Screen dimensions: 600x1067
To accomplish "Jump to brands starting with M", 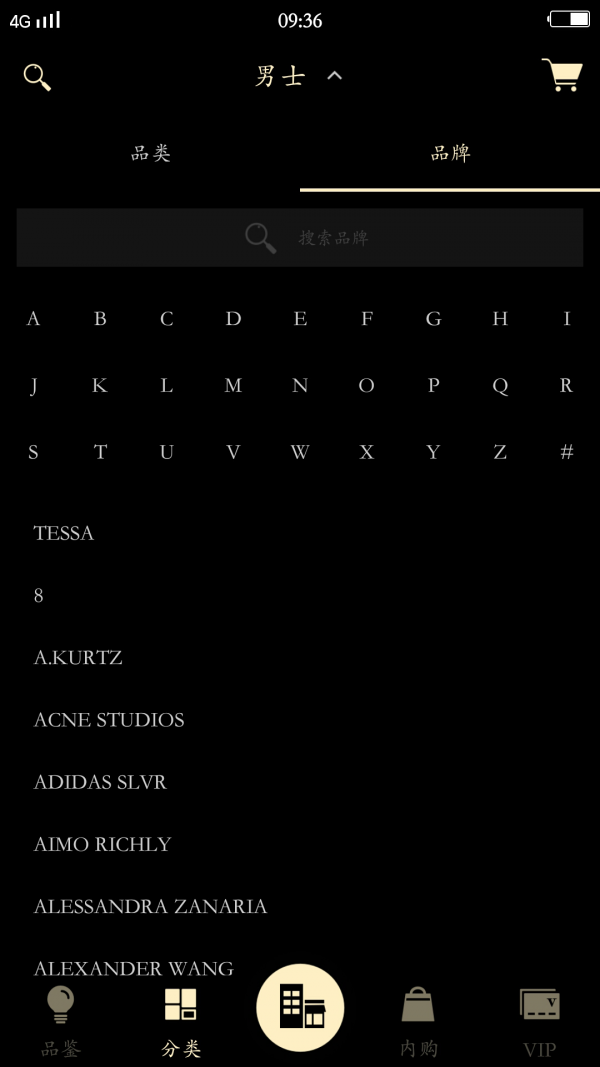I will click(x=233, y=385).
